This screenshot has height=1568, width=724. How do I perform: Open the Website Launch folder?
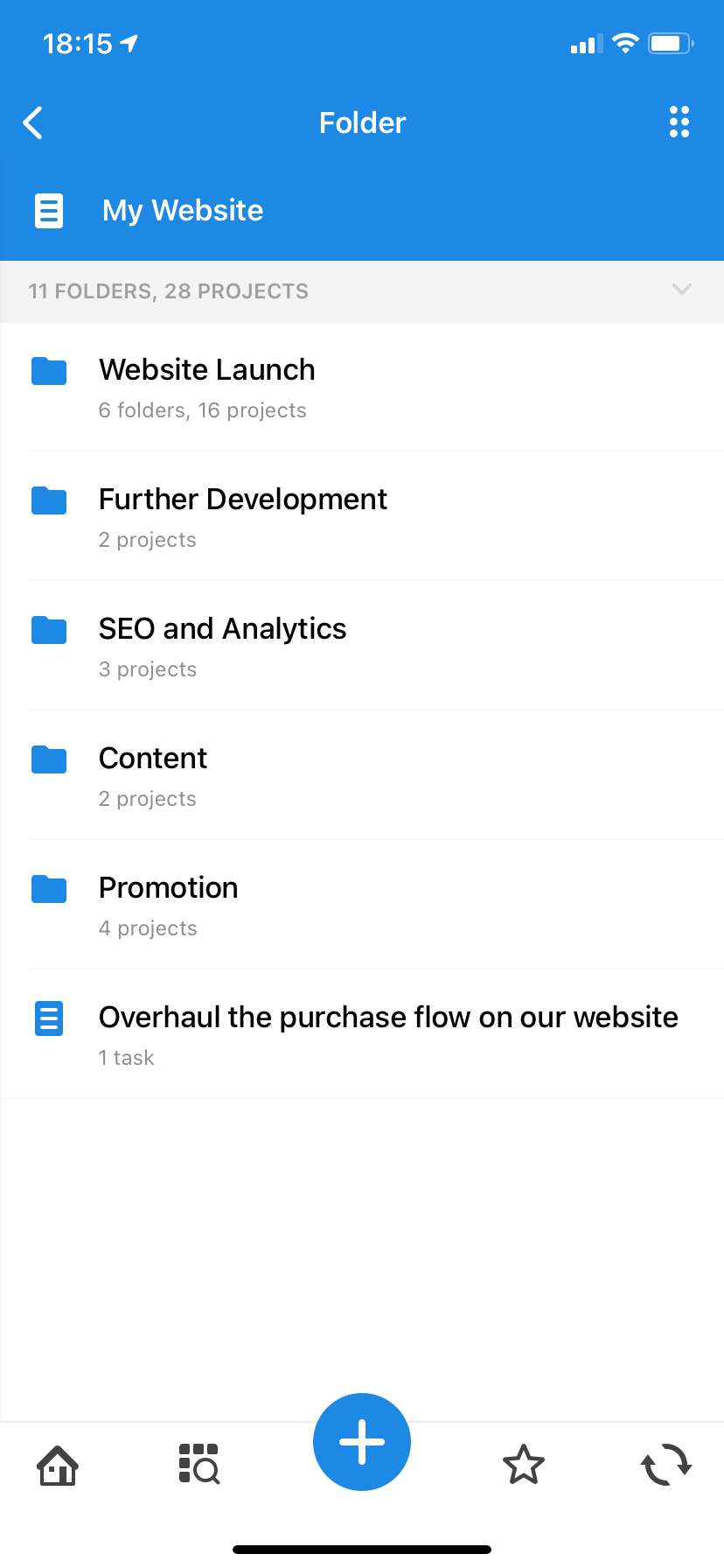pos(206,387)
